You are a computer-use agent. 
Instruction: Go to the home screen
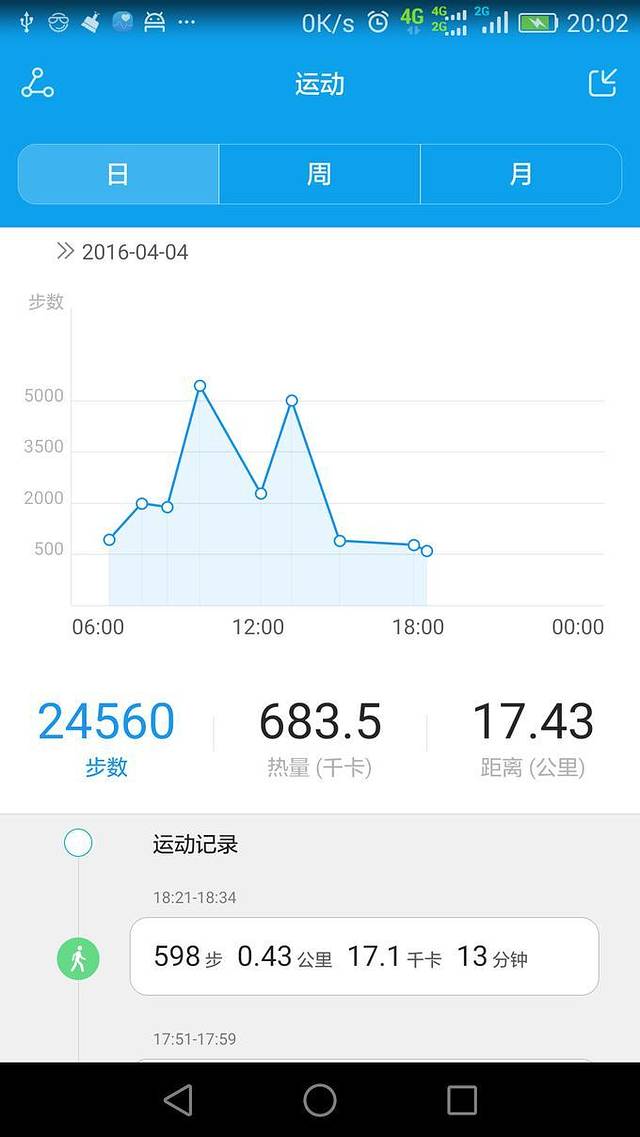click(320, 1100)
